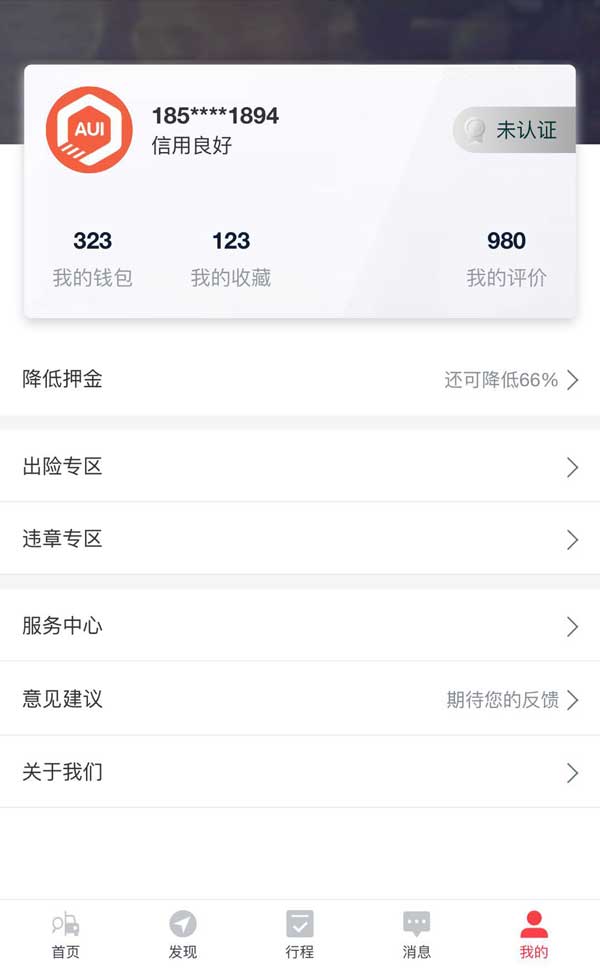Open 出险专区 section
Viewport: 600px width, 973px height.
pyautogui.click(x=300, y=467)
